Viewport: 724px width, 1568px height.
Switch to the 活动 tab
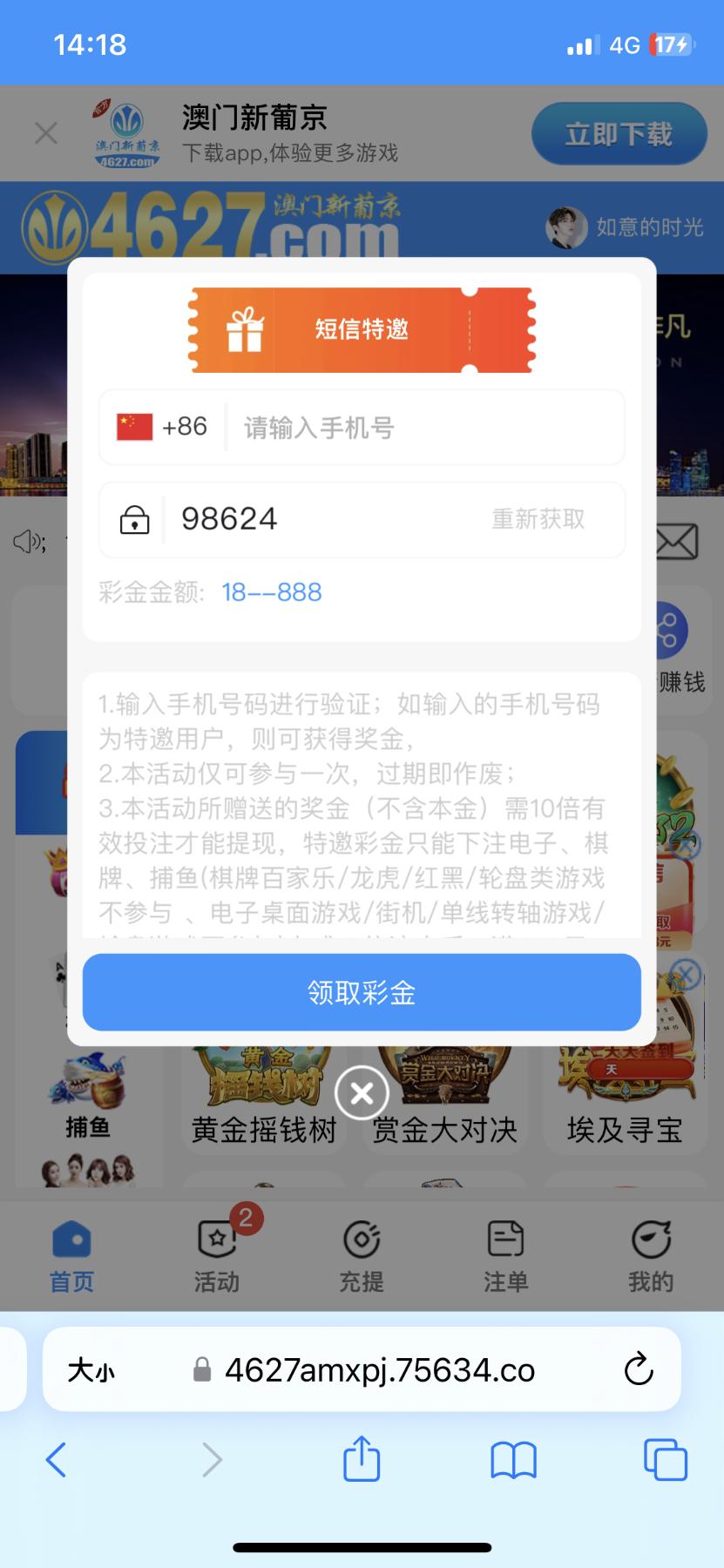point(217,1253)
